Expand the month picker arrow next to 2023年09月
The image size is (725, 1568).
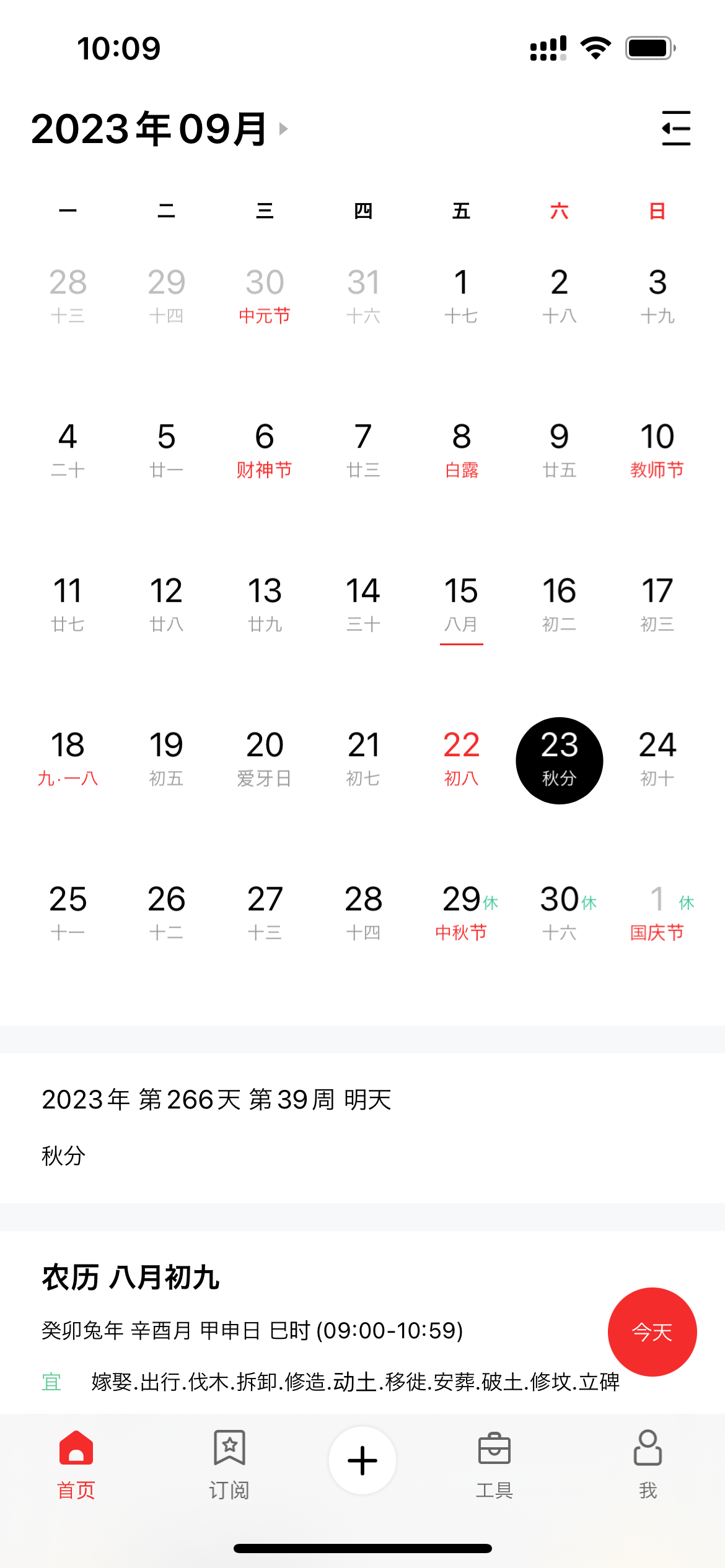tap(284, 130)
